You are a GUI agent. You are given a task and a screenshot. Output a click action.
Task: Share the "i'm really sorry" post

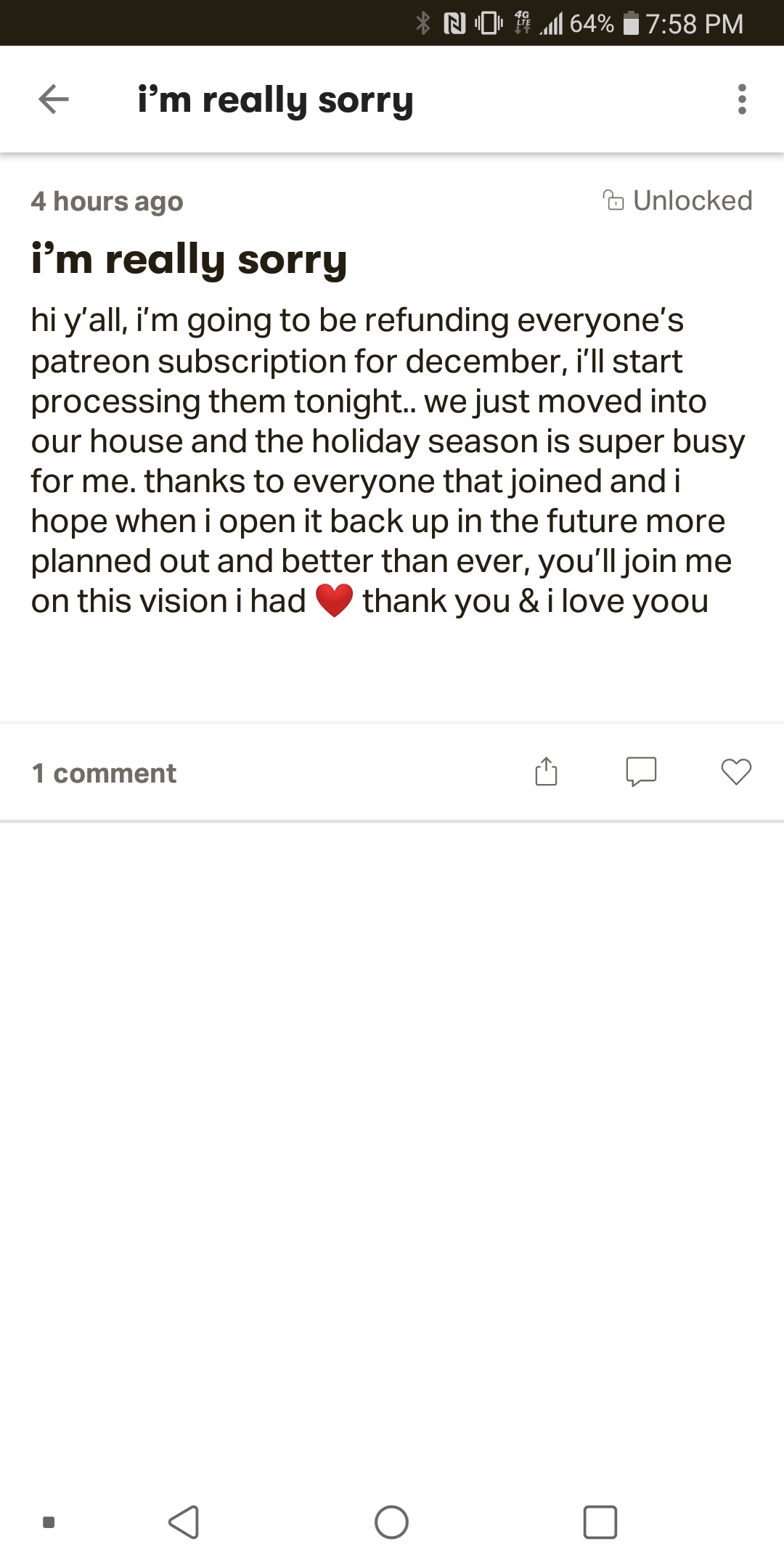546,772
